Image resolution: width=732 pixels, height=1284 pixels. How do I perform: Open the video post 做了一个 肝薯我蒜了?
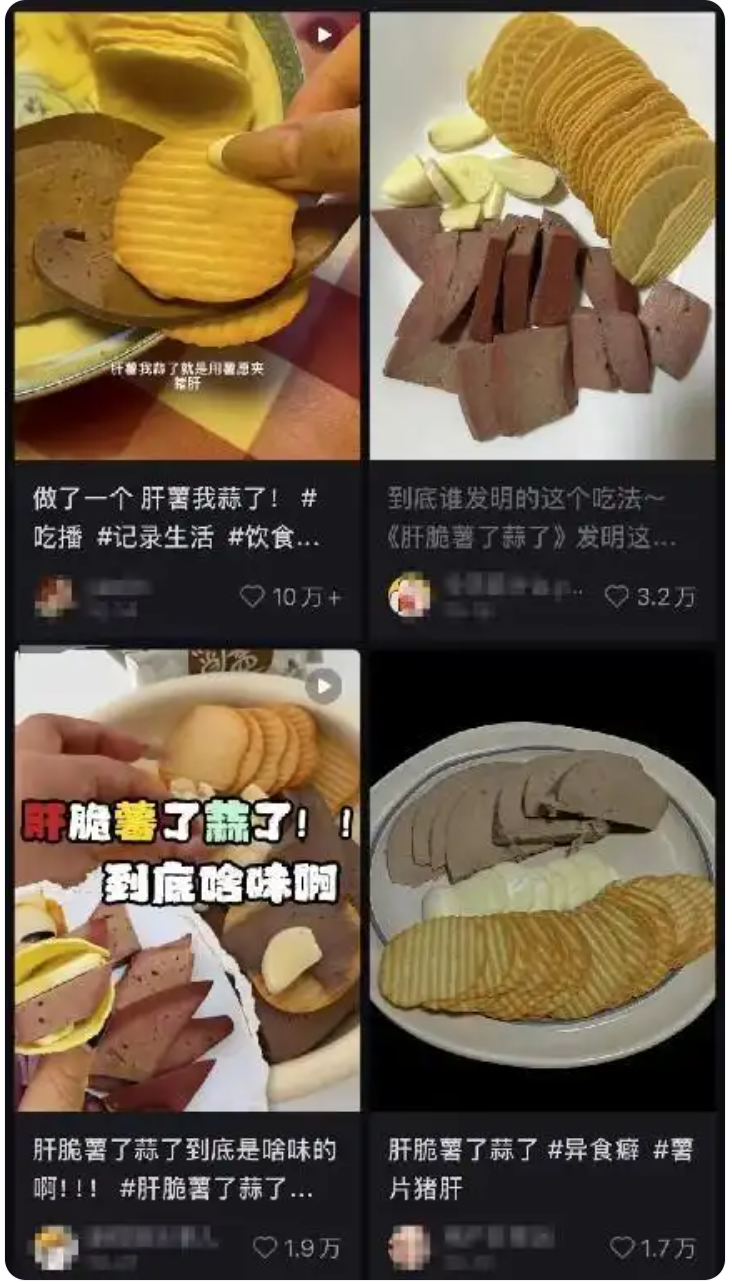point(187,235)
